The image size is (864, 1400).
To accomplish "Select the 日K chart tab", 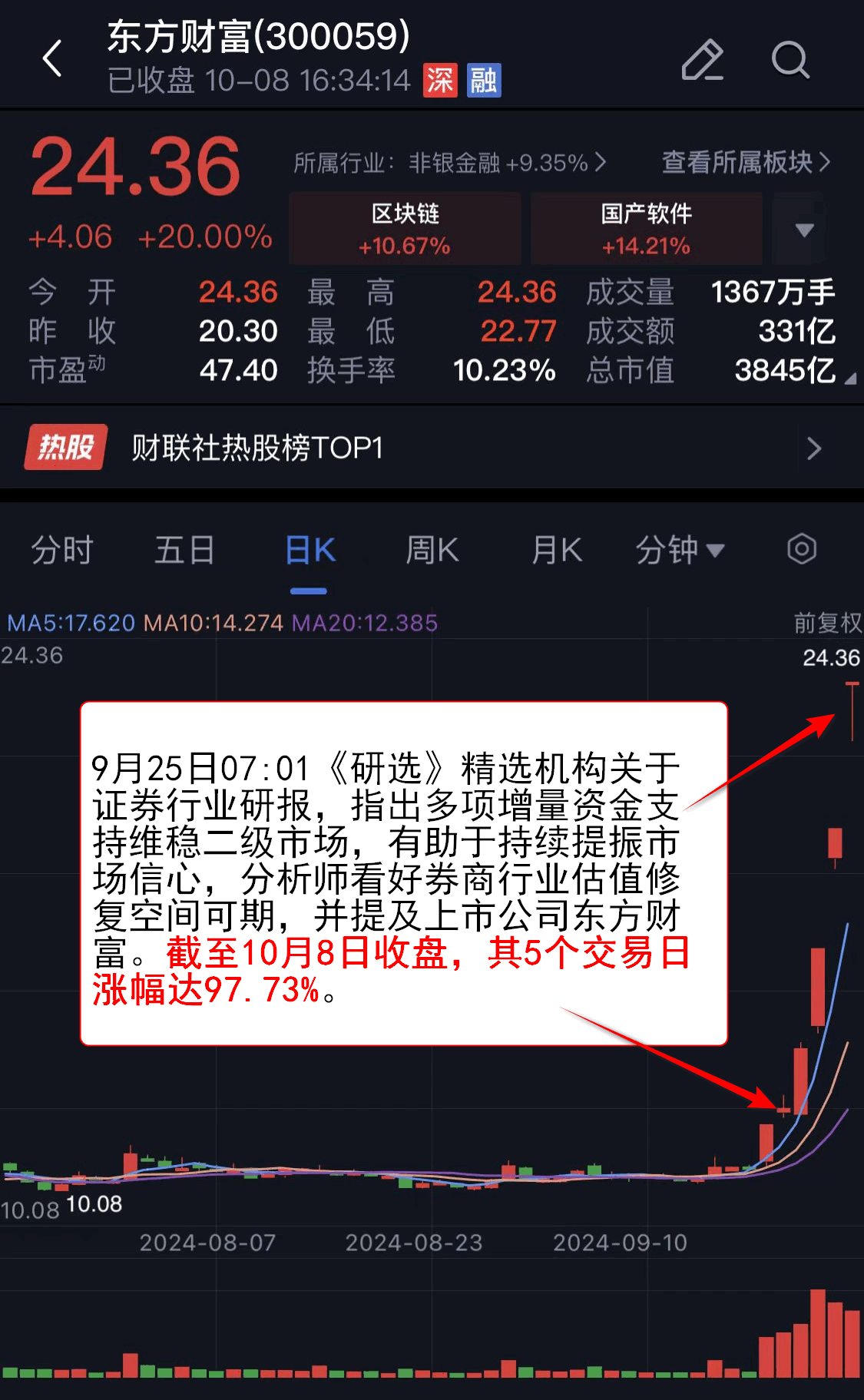I will click(310, 551).
